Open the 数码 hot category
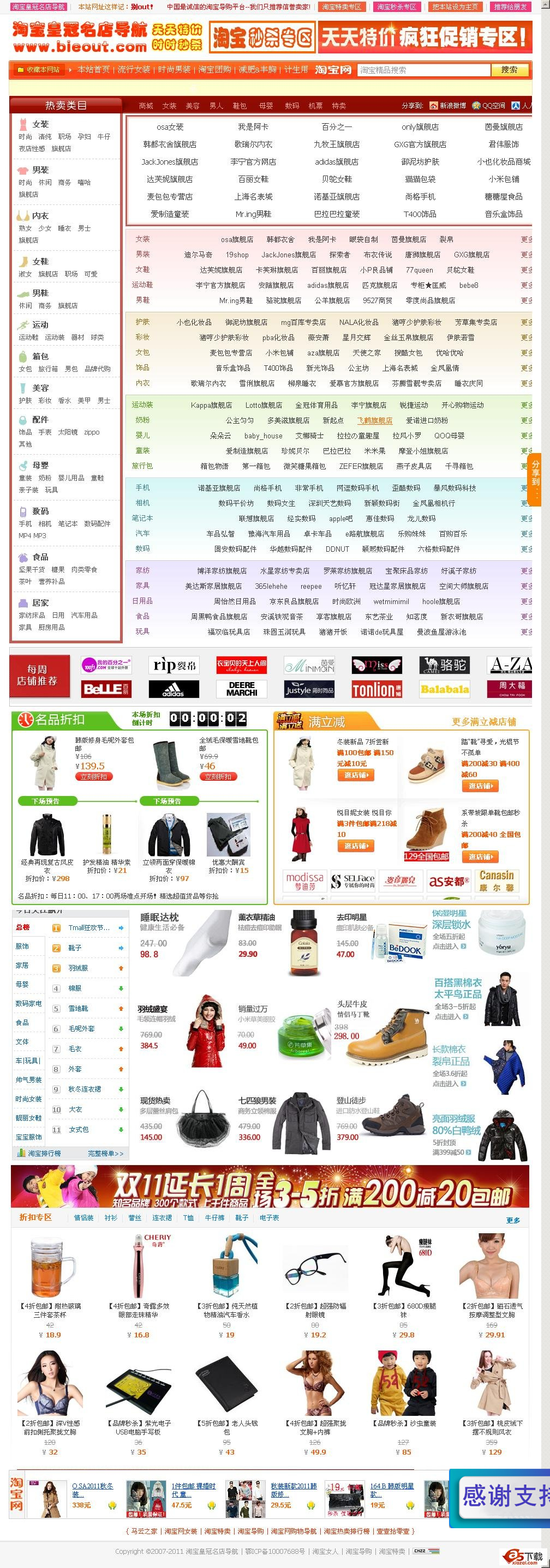This screenshot has height=1568, width=550. pos(40,511)
